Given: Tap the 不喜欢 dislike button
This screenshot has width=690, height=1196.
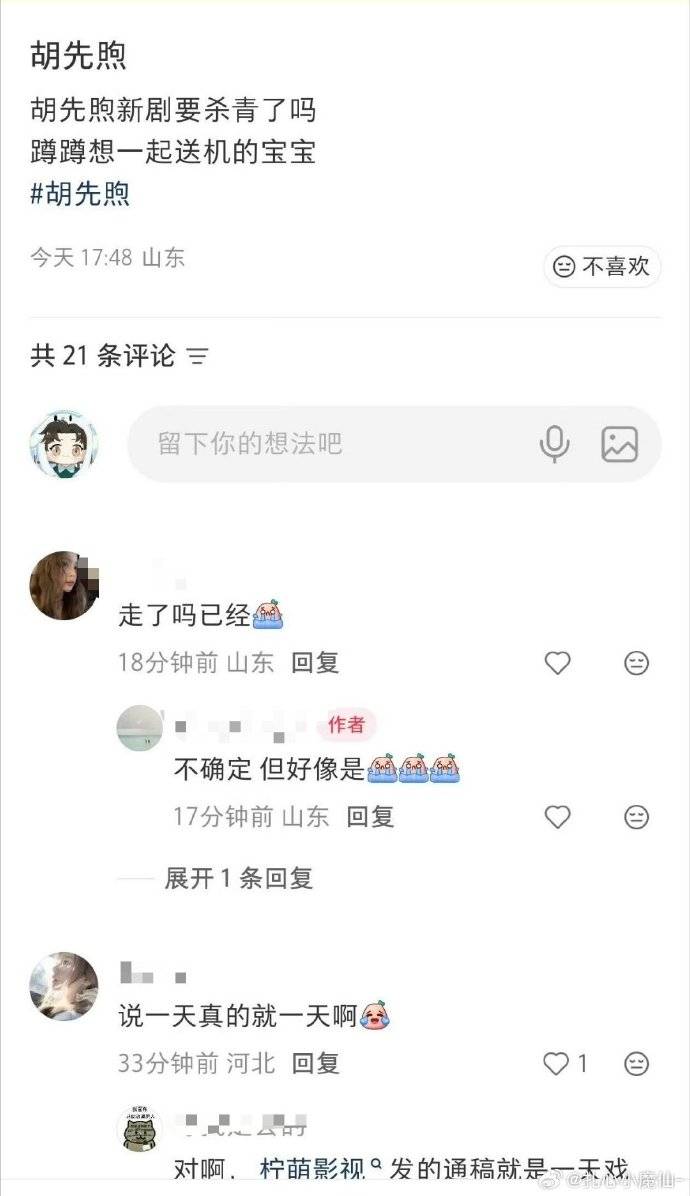Looking at the screenshot, I should pyautogui.click(x=602, y=267).
